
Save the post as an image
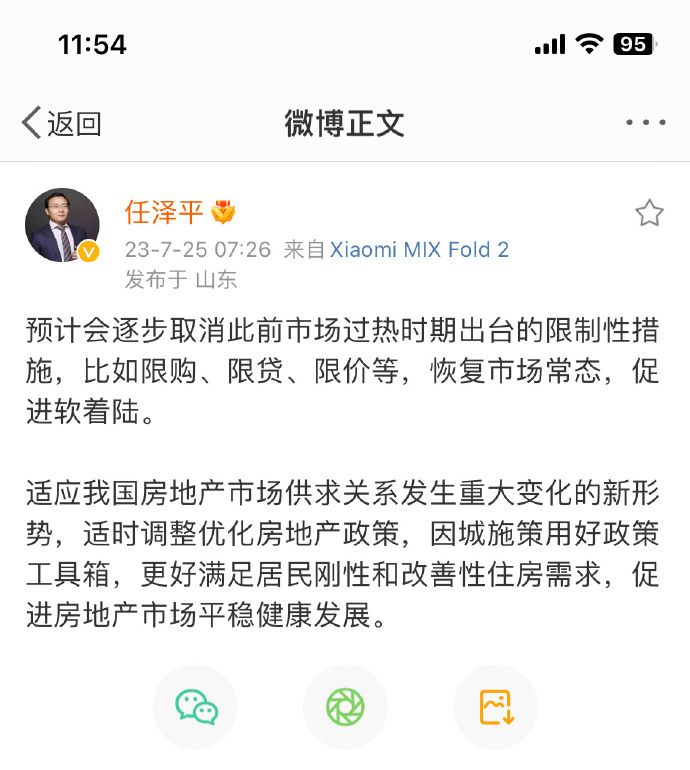(x=495, y=707)
